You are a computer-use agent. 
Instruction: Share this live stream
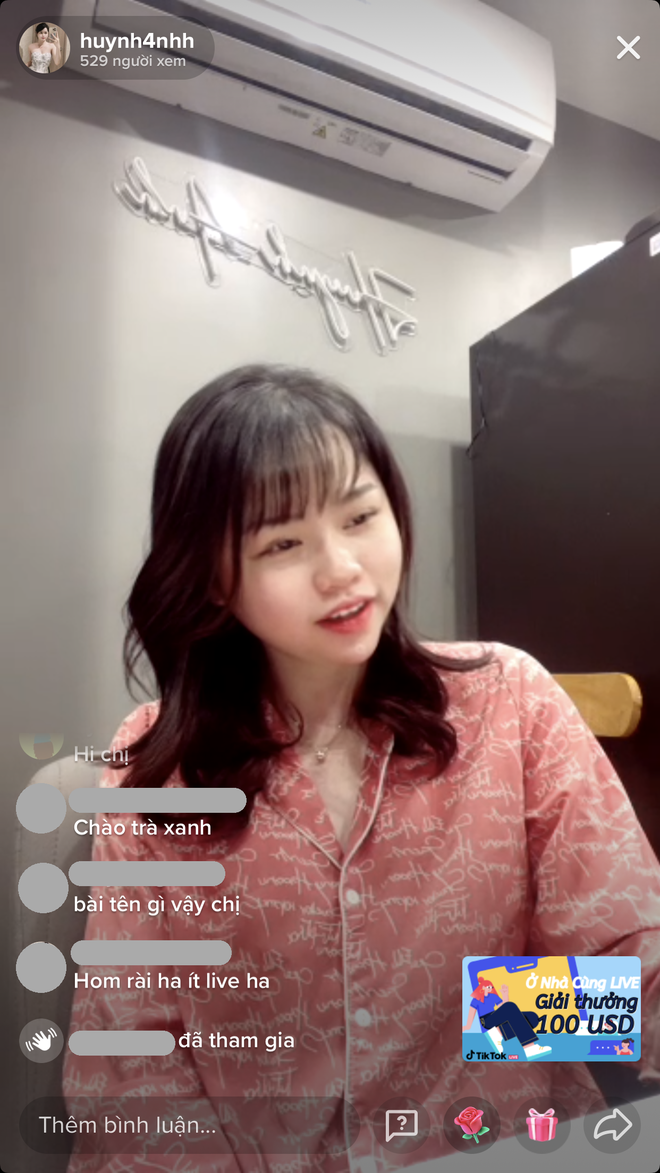(613, 1125)
